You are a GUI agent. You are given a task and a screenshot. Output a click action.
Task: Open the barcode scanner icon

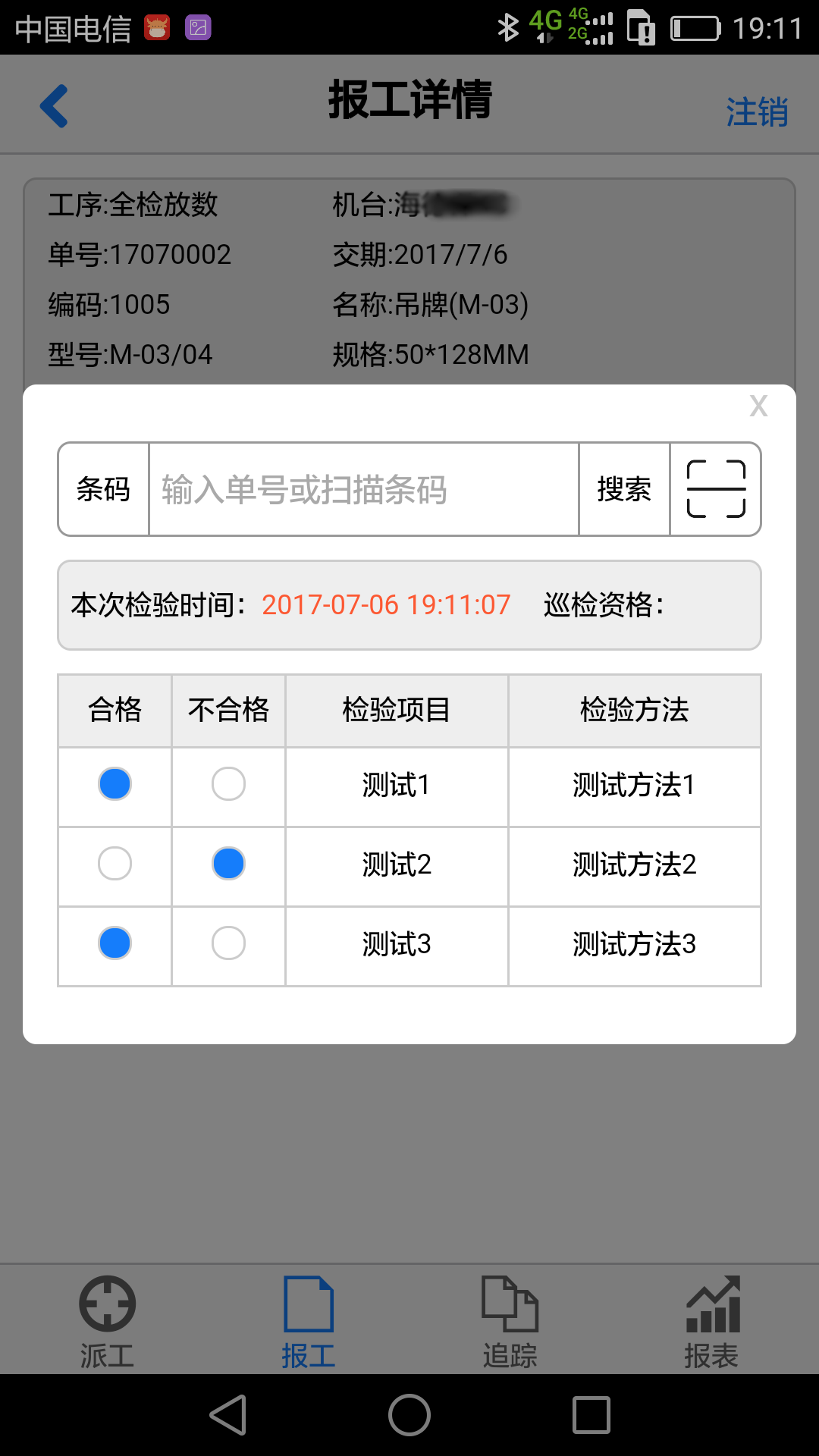pos(716,489)
